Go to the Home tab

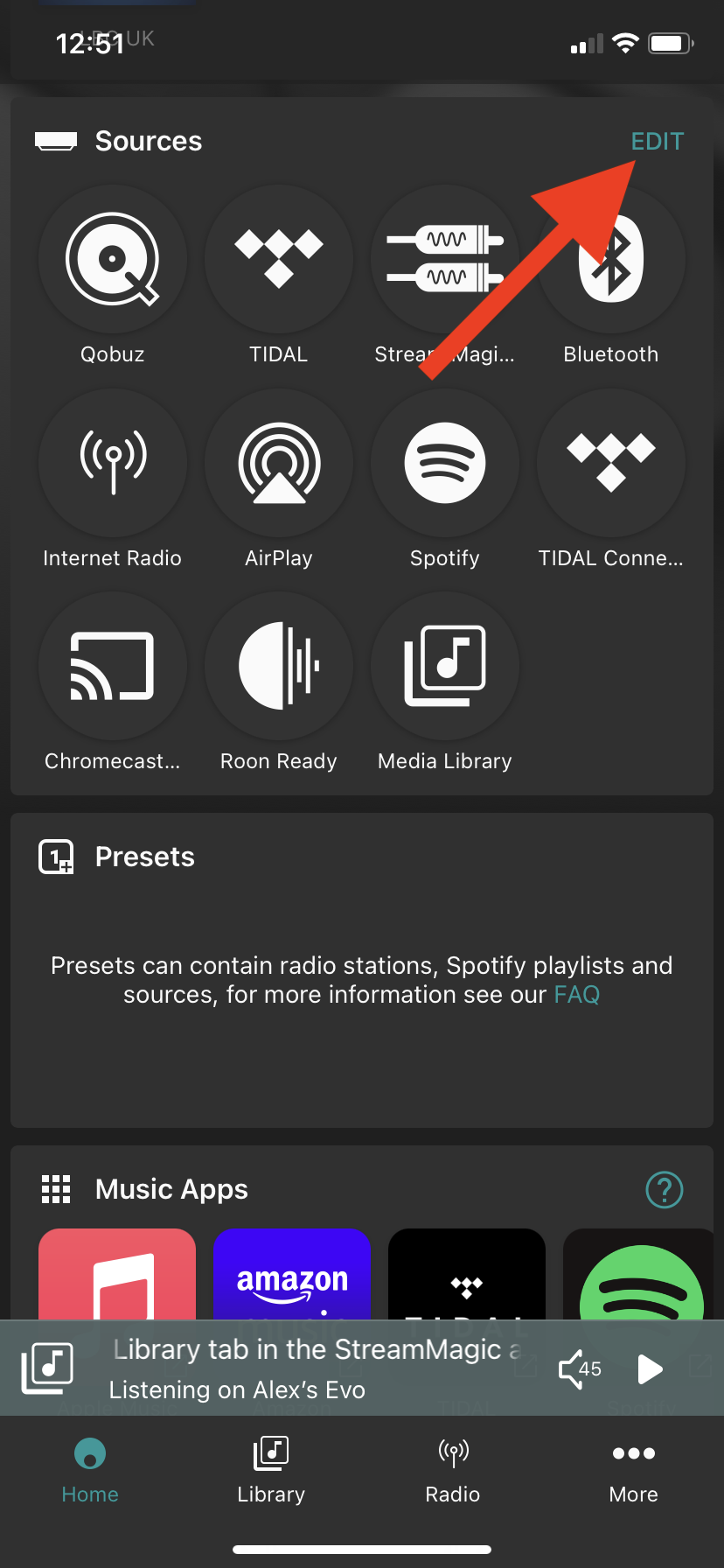90,1470
